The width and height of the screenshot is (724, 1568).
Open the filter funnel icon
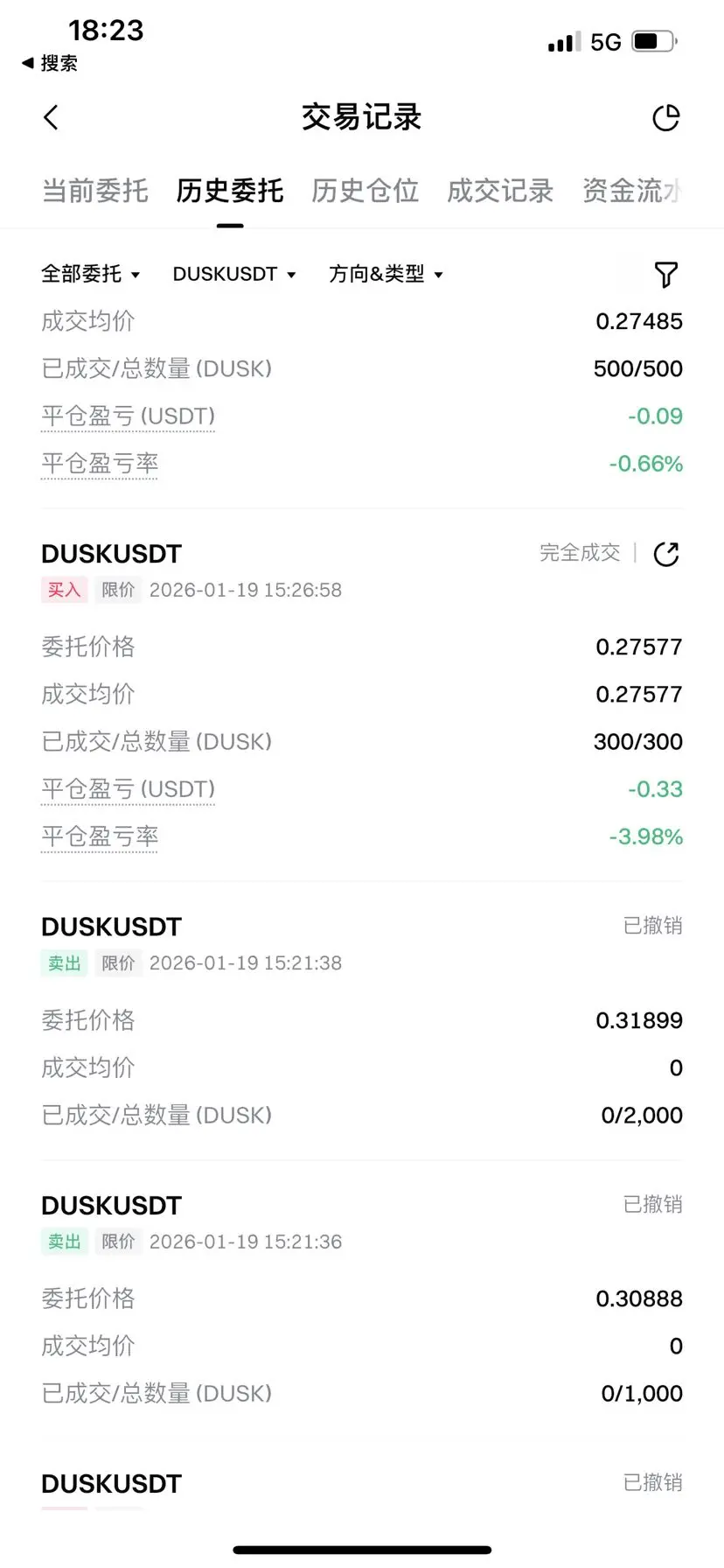click(666, 275)
